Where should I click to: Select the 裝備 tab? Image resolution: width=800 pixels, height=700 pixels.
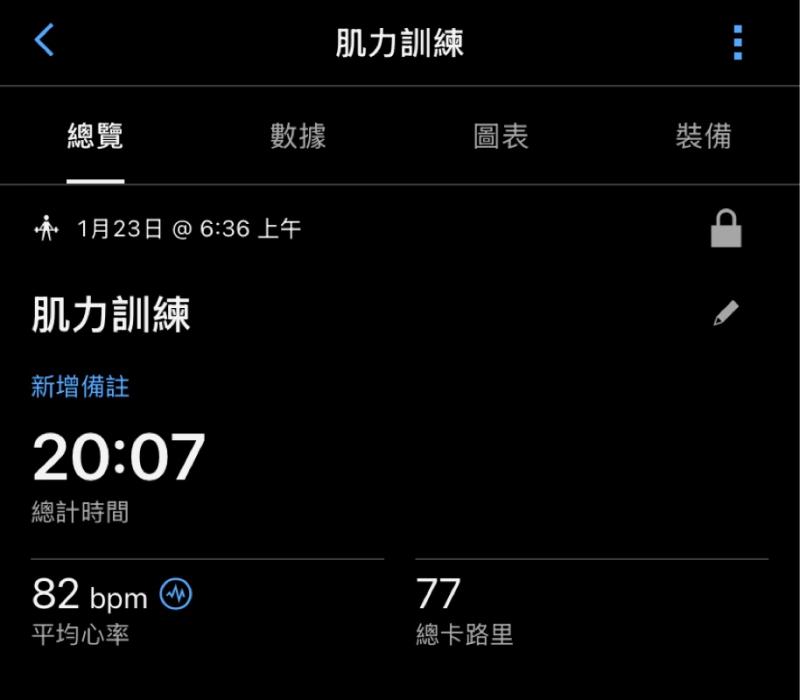click(x=703, y=137)
